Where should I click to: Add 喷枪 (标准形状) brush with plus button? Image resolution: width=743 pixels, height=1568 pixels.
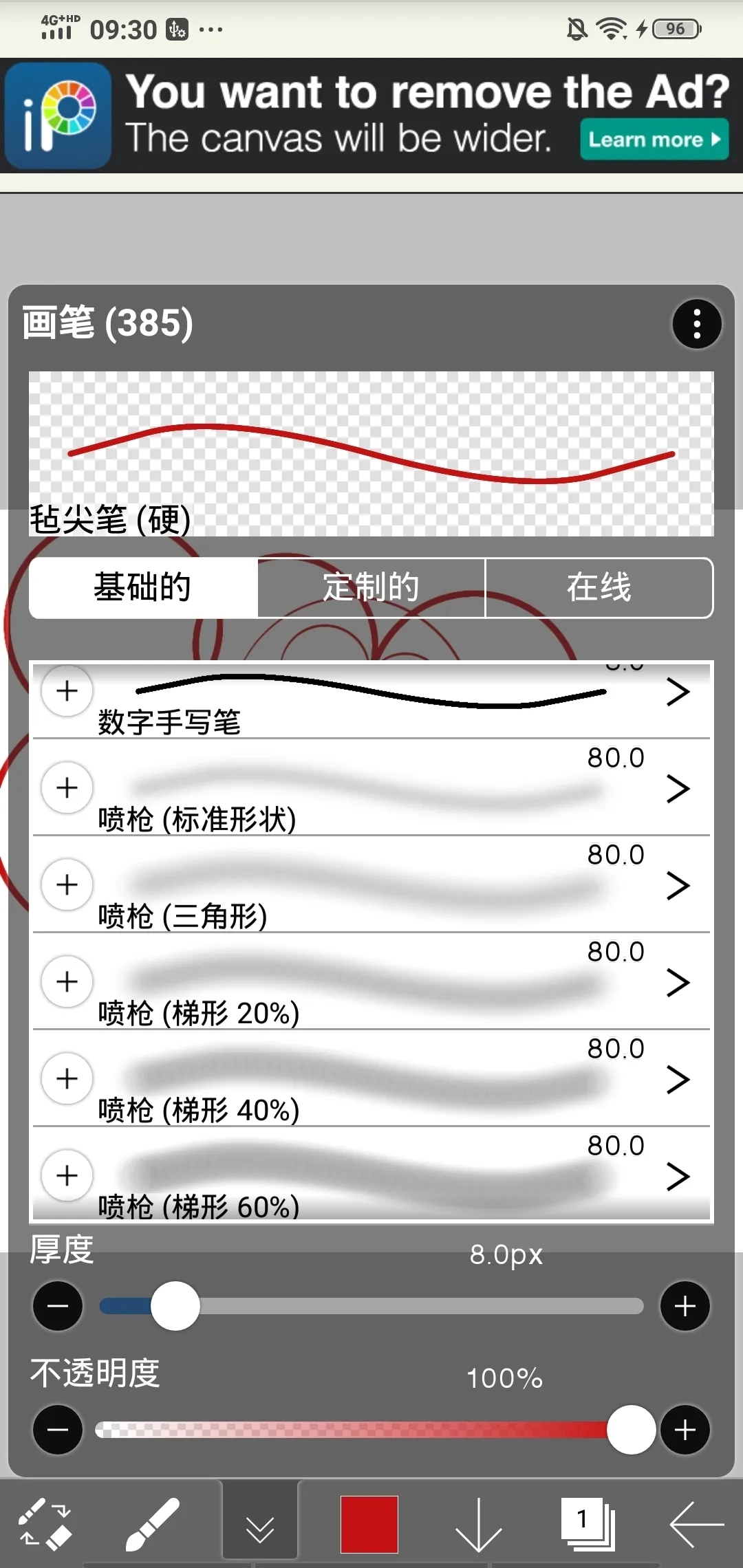pyautogui.click(x=67, y=787)
